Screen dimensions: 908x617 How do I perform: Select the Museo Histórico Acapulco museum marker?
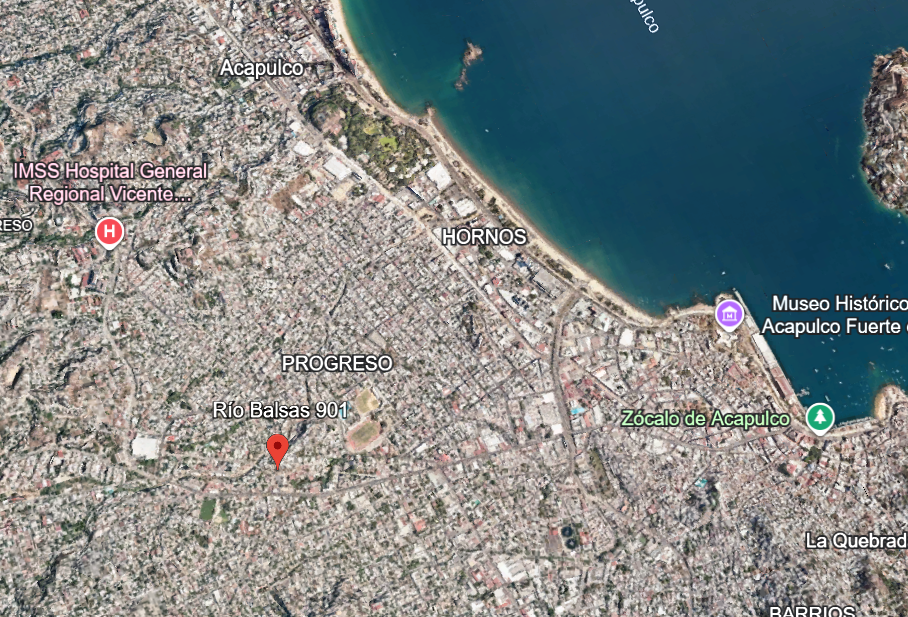tap(730, 315)
